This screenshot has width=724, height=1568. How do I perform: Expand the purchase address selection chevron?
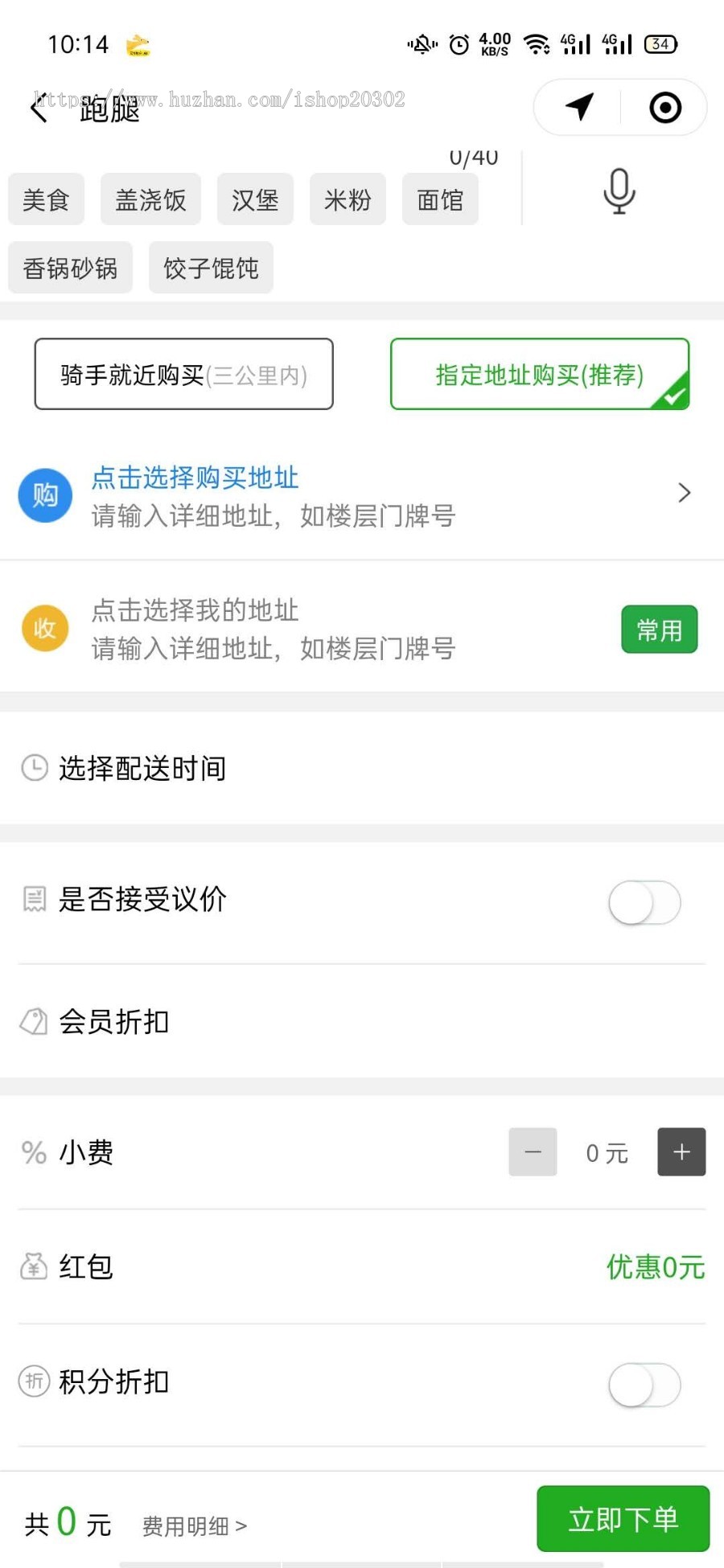pos(685,493)
